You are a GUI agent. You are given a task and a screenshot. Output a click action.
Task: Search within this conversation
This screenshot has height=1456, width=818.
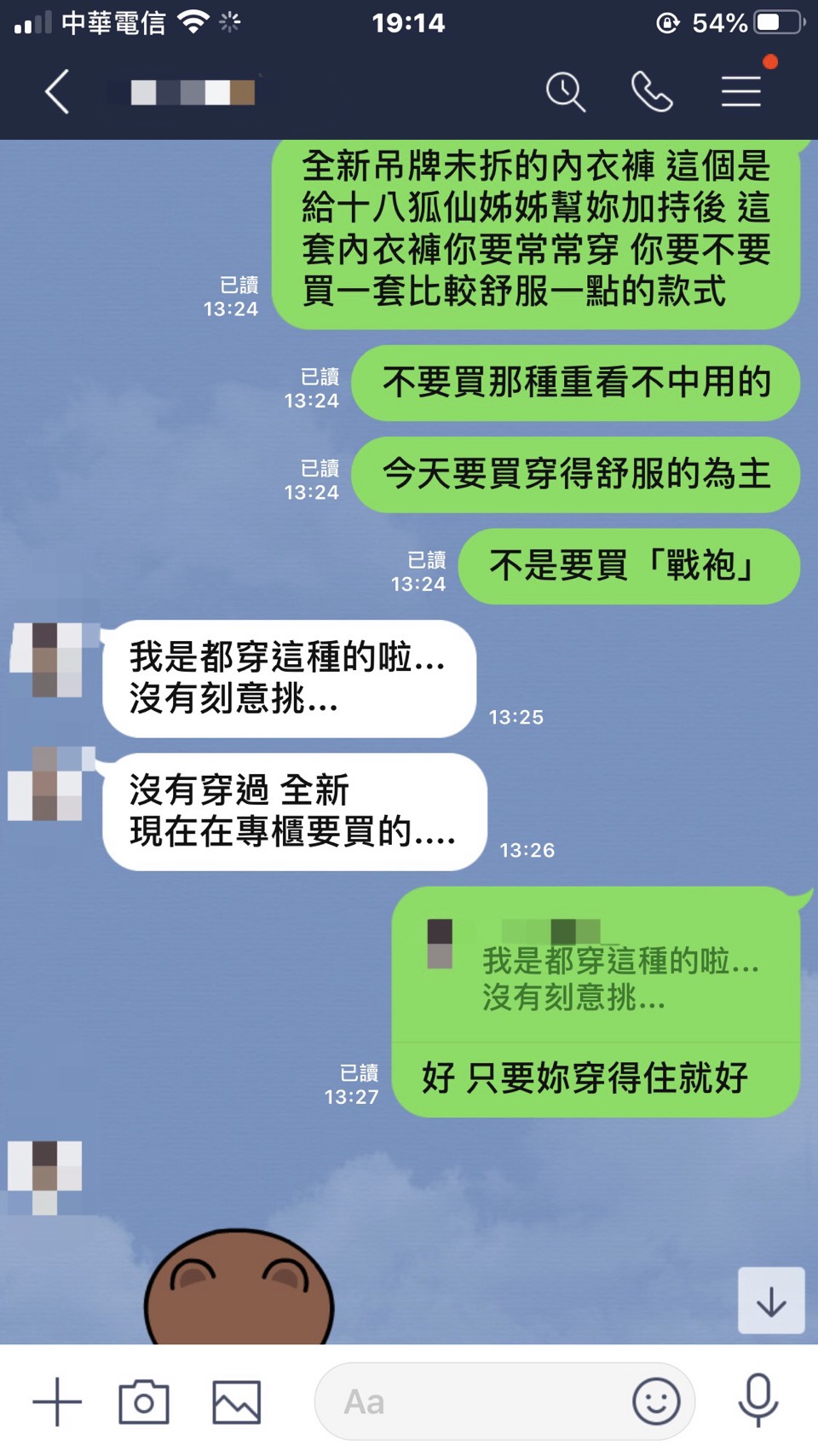coord(565,92)
